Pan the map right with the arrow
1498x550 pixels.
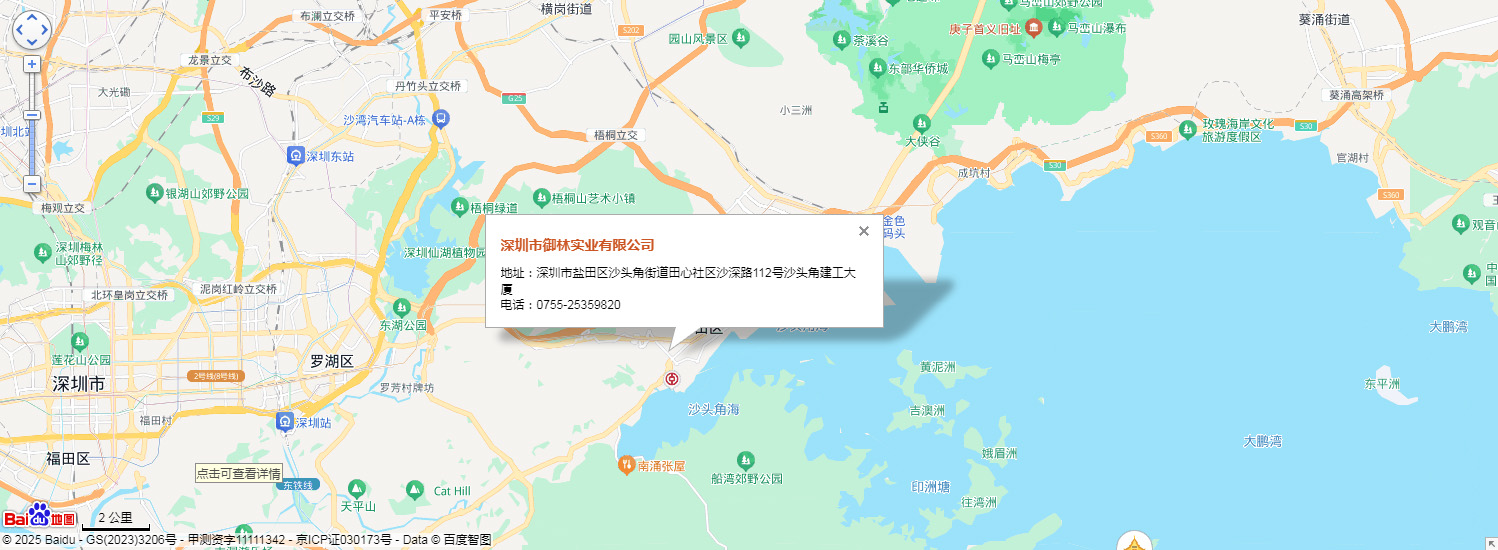coord(44,30)
